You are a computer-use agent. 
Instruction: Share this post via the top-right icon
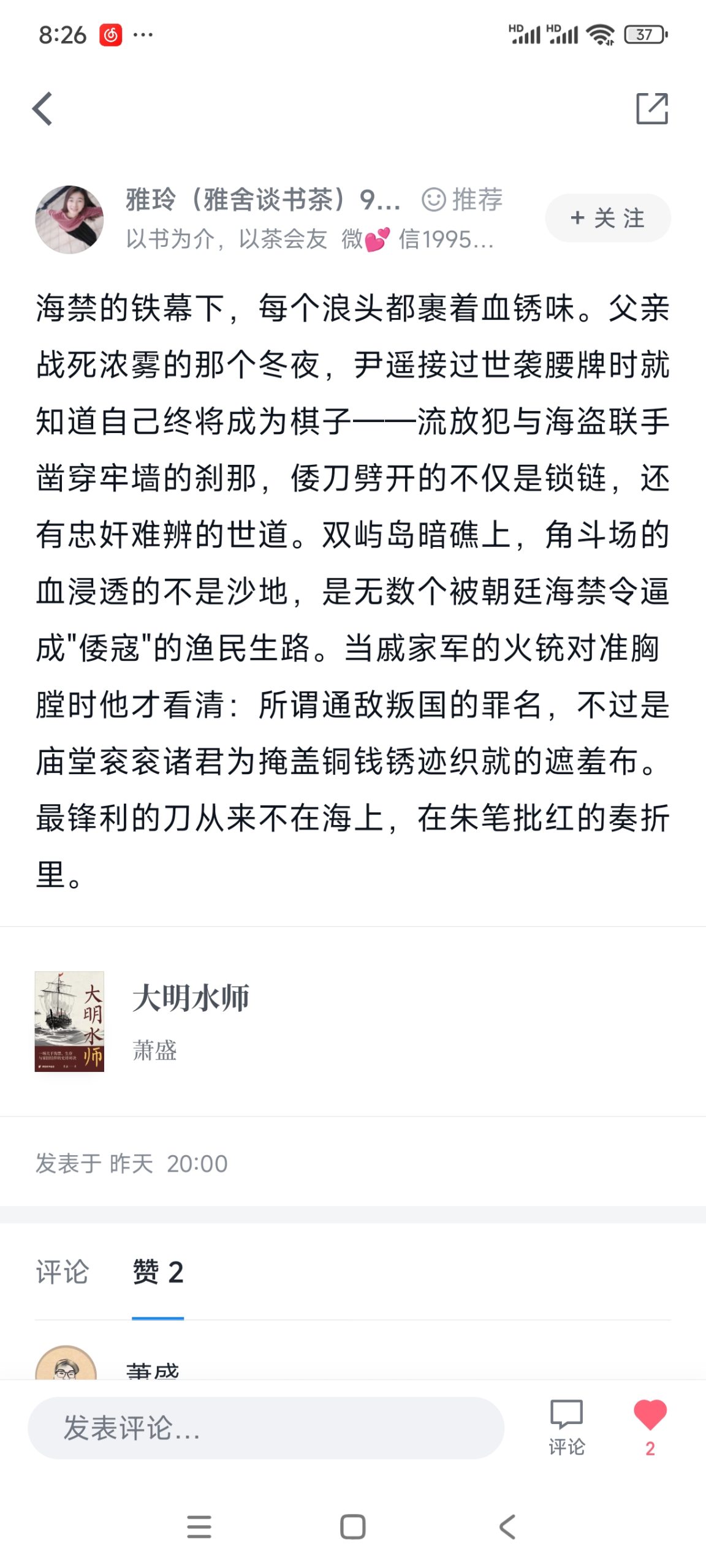pyautogui.click(x=651, y=109)
